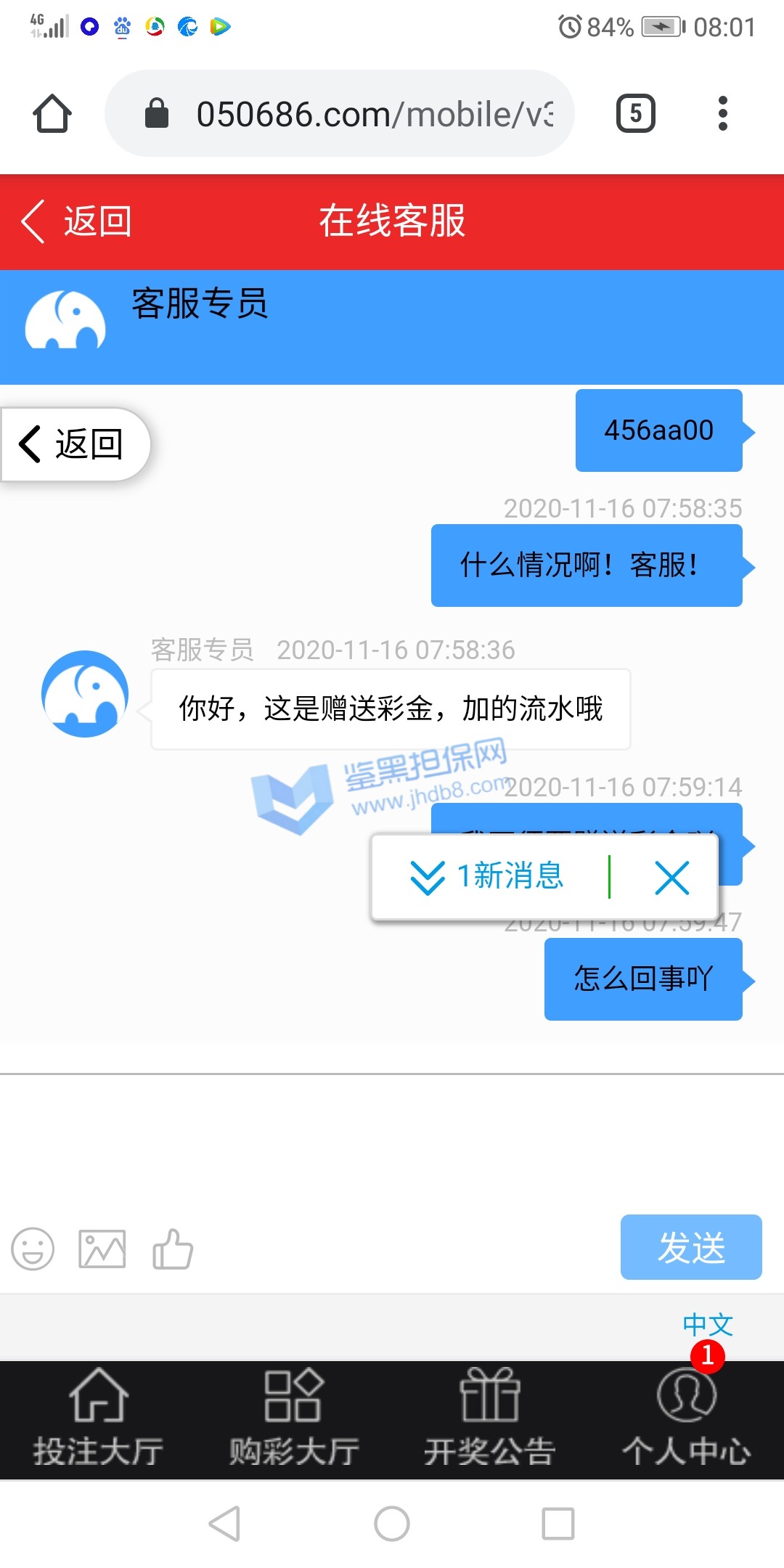Screen dimensions: 784x1568
Task: Dismiss the new message popup
Action: tap(671, 878)
